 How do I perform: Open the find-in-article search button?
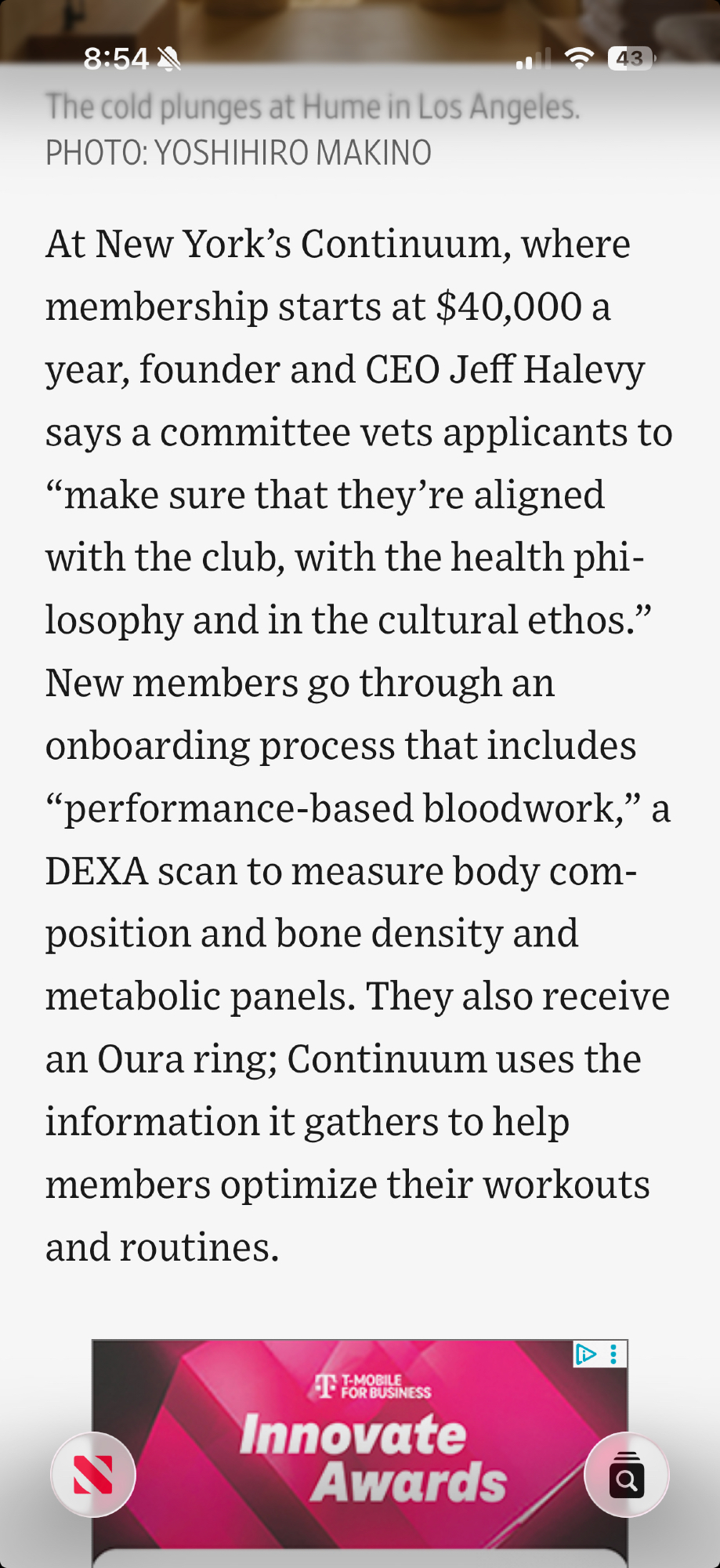click(x=626, y=1475)
